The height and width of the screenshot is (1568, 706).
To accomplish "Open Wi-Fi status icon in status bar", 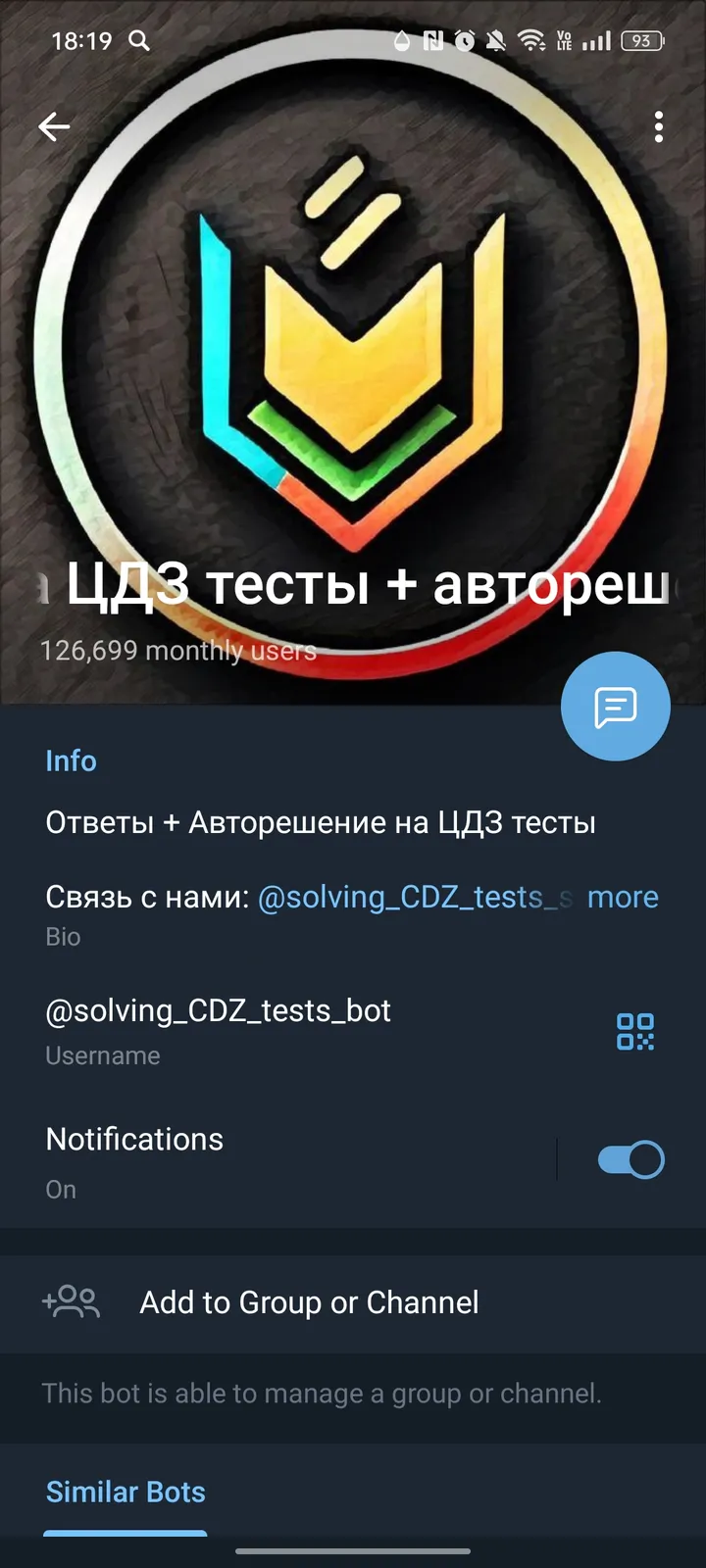I will 530,41.
